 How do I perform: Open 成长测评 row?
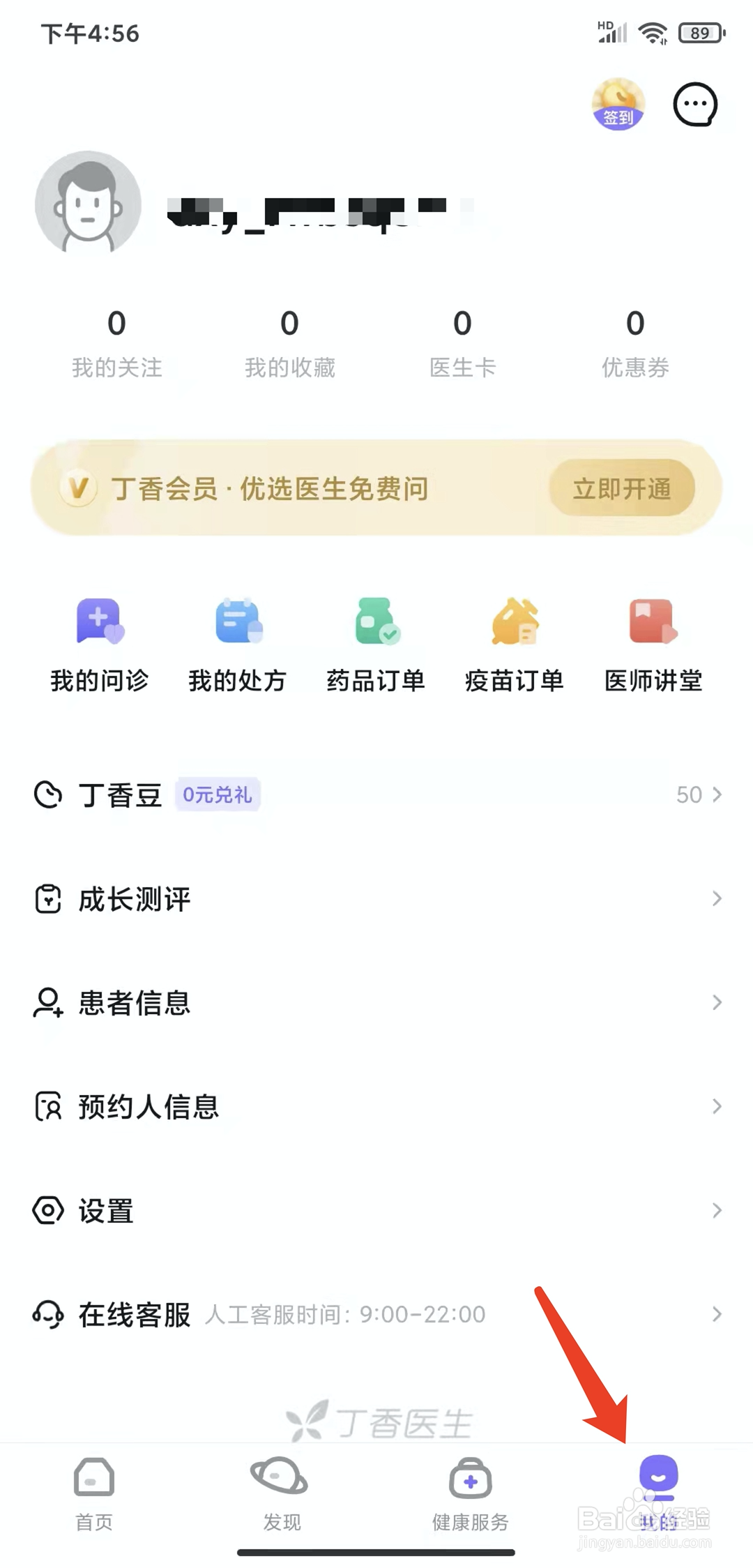(376, 898)
